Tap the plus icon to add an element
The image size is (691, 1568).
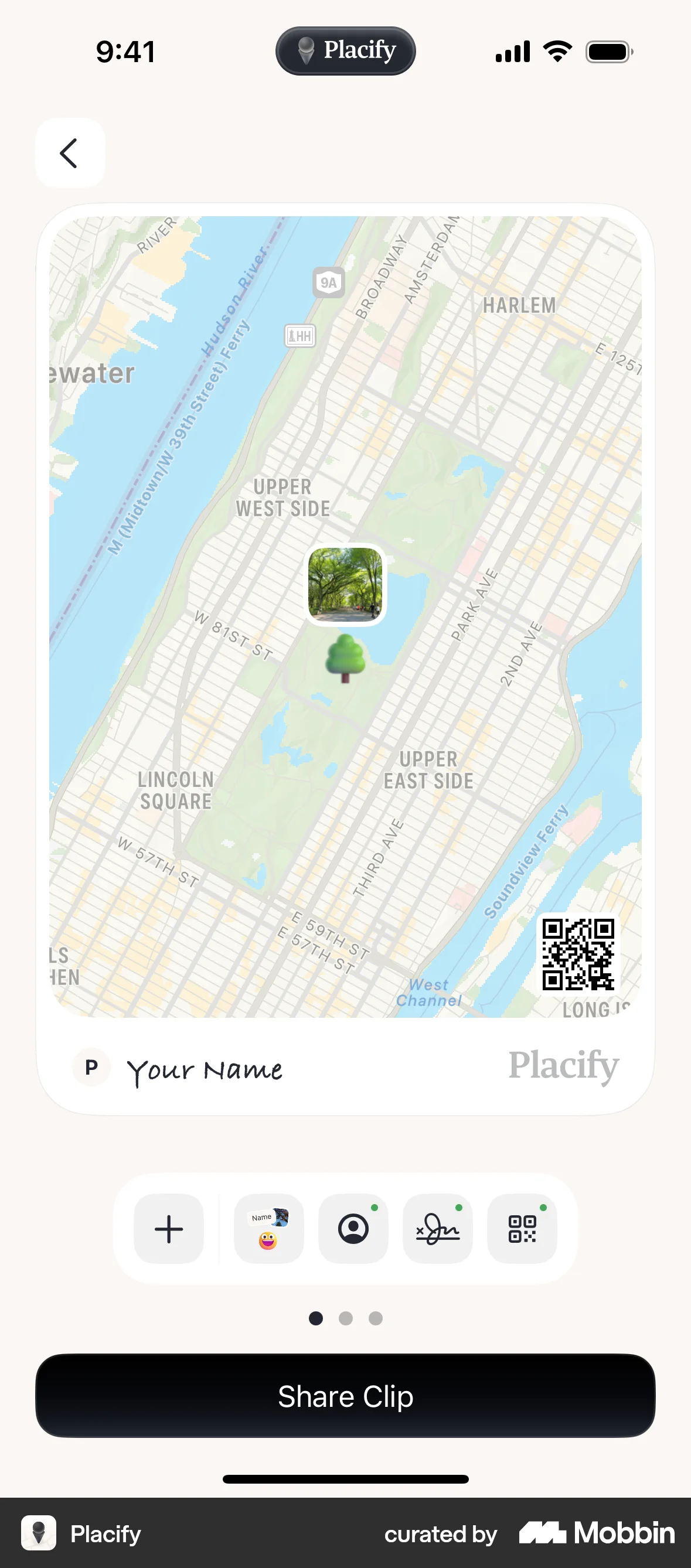[x=169, y=1228]
